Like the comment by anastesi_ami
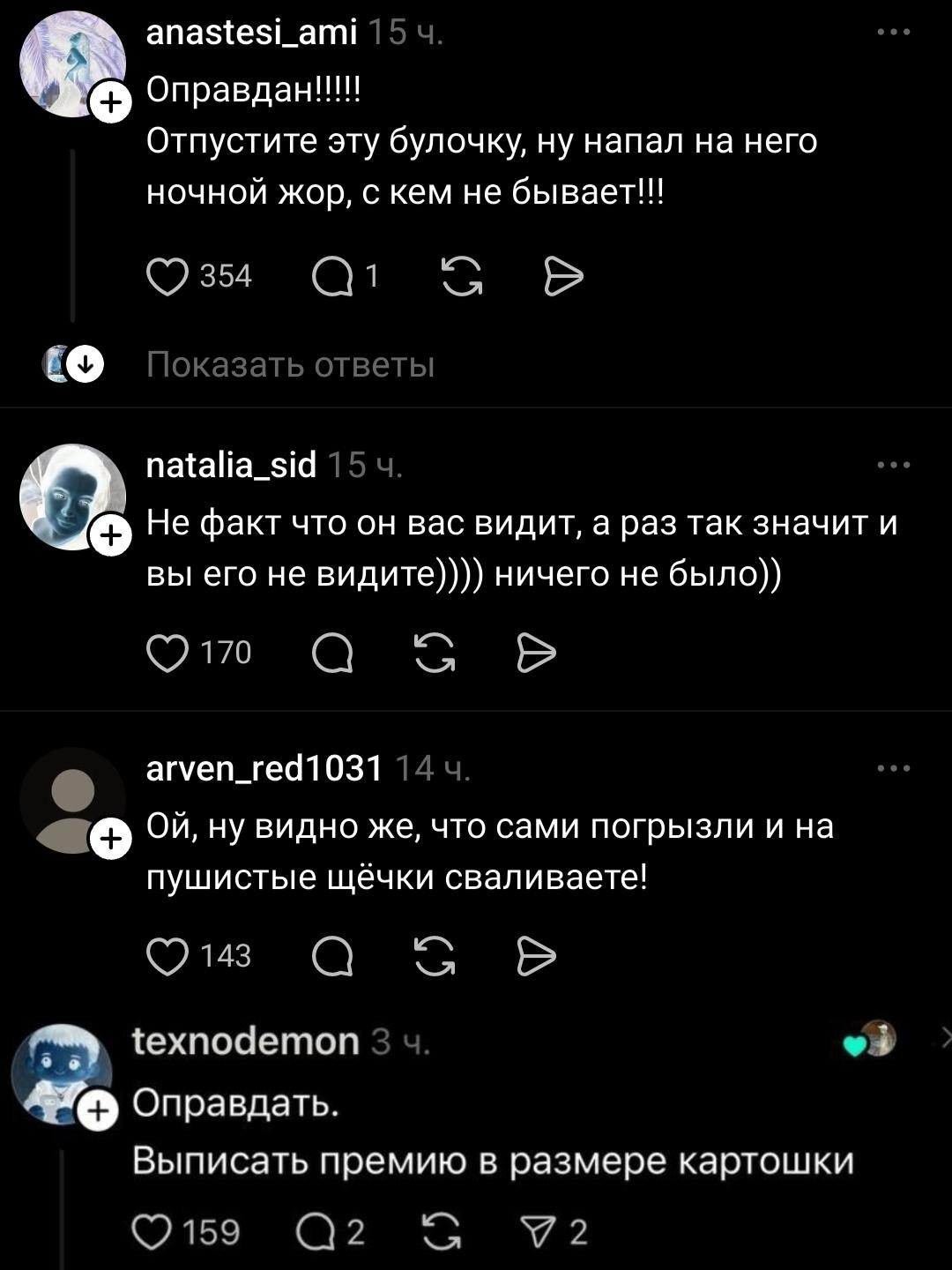Screen dimensions: 952x1270 click(x=167, y=277)
